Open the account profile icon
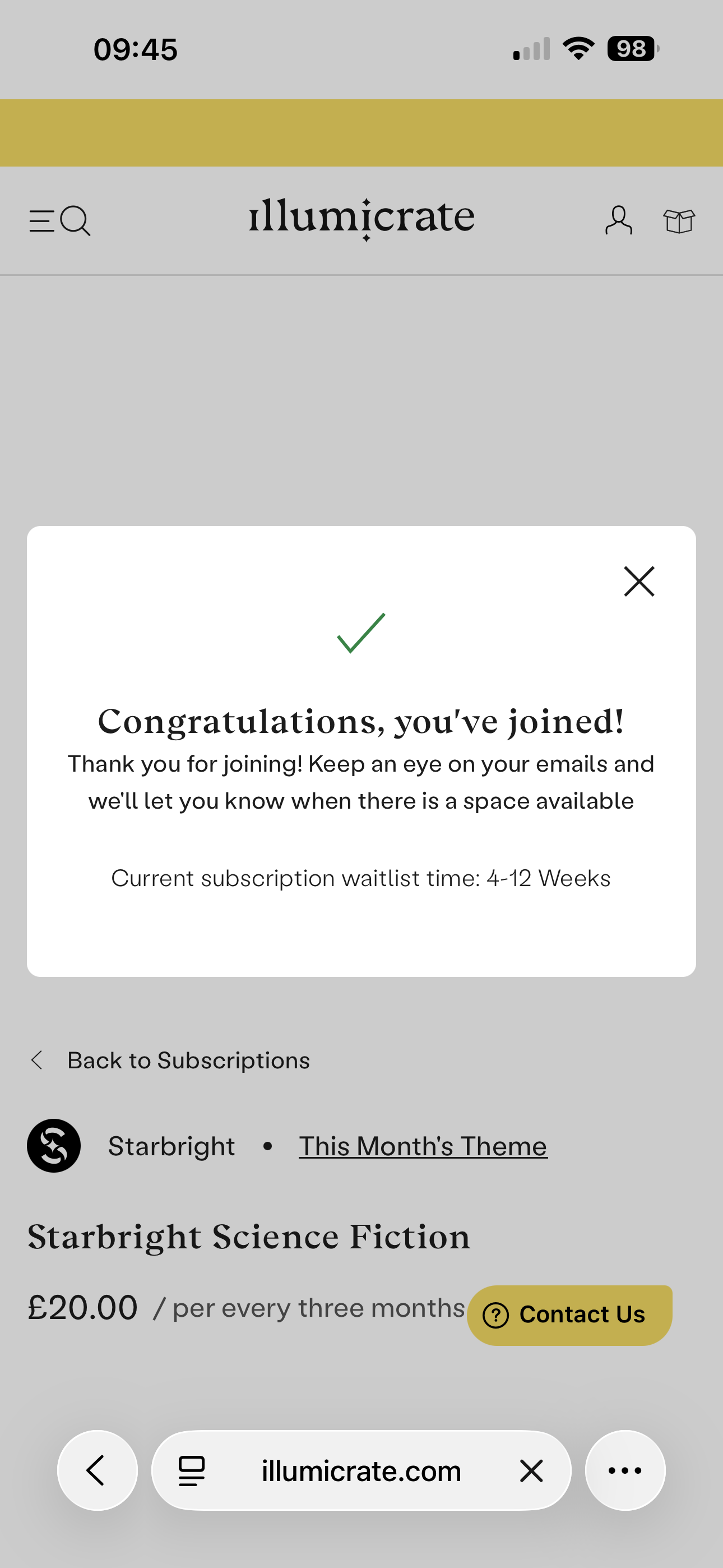723x1568 pixels. point(618,220)
